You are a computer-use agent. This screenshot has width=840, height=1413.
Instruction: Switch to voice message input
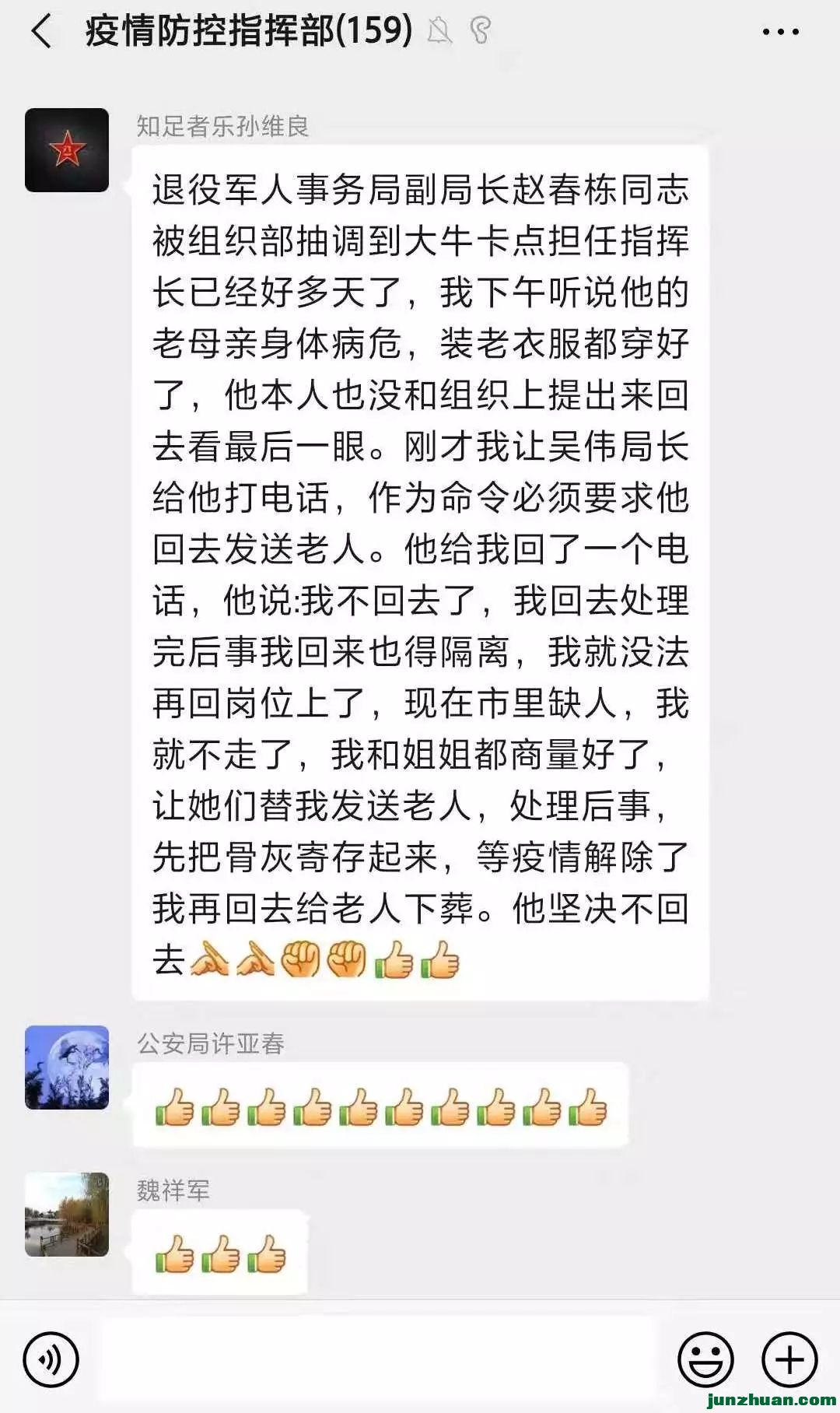51,1359
